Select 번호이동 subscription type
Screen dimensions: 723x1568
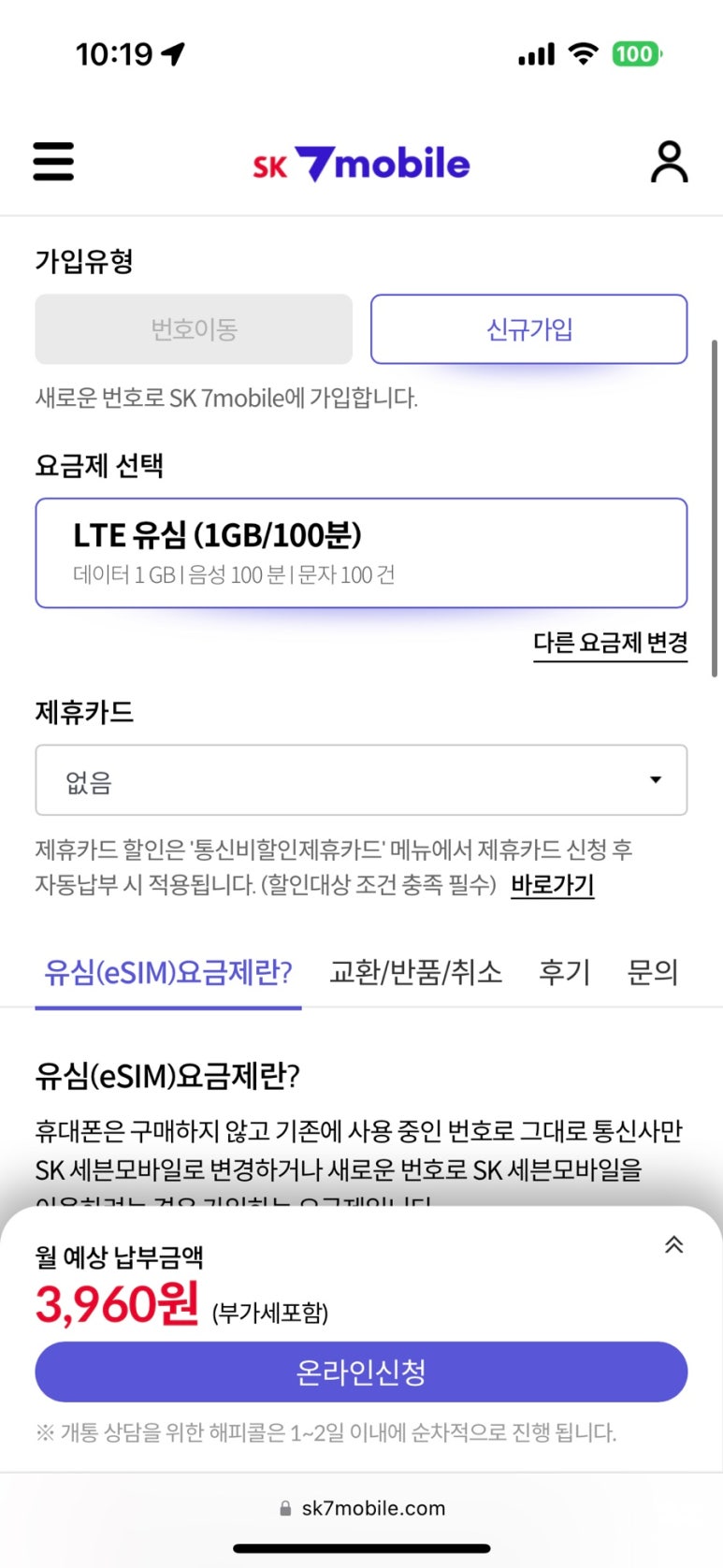click(194, 329)
